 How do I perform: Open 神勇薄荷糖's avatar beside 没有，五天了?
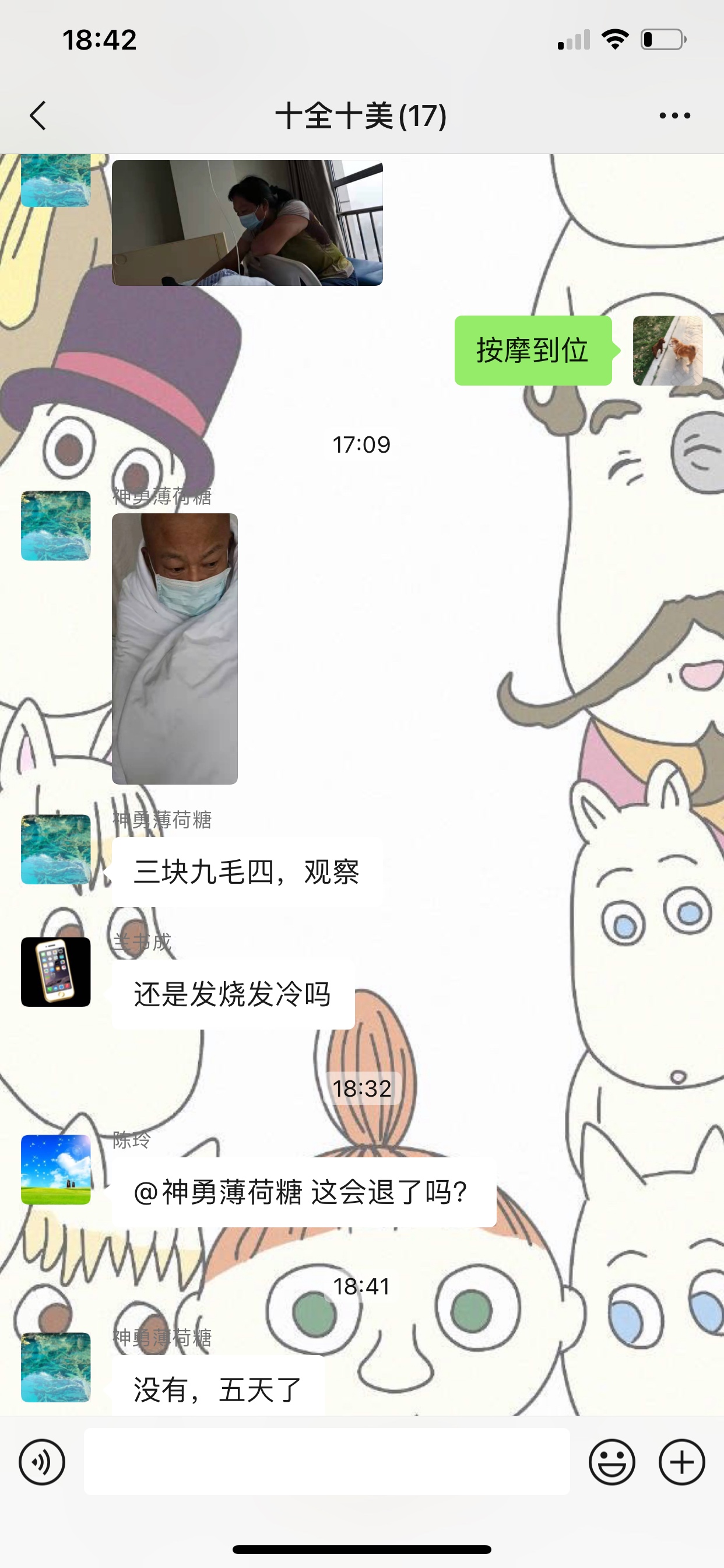click(x=56, y=1367)
